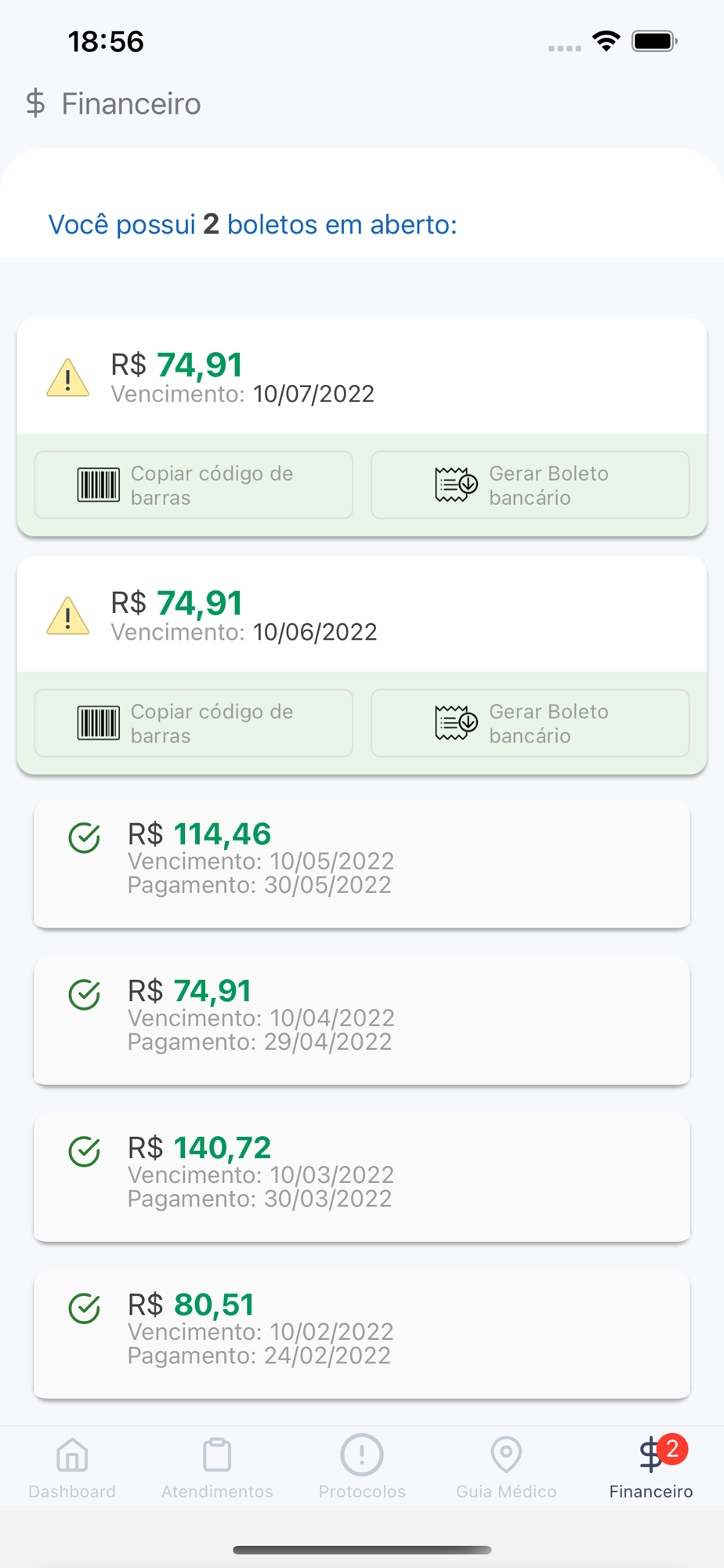Viewport: 724px width, 1568px height.
Task: Select the Guia Médico tab
Action: pos(506,1468)
